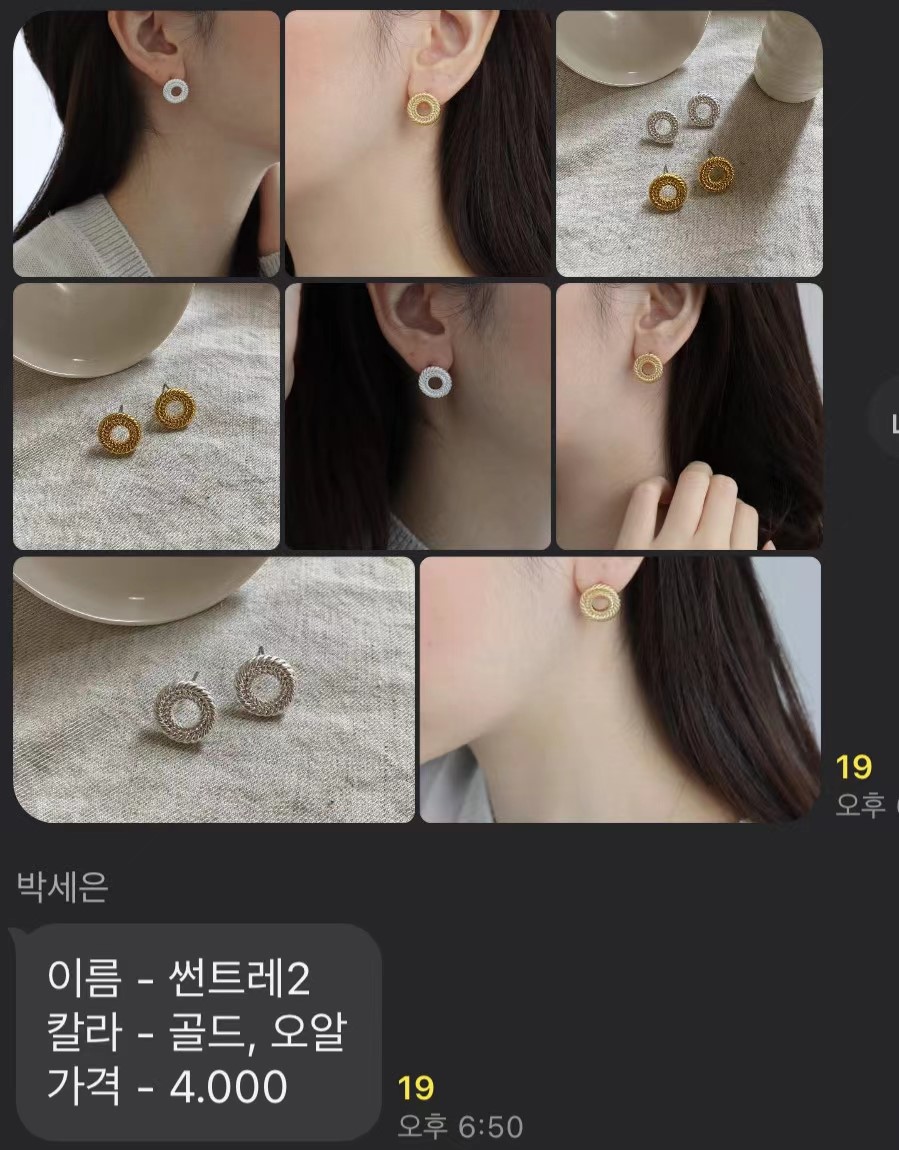Open gold earring photo beside the four-earring photo
Screen dimensions: 899x1150
[x=418, y=144]
